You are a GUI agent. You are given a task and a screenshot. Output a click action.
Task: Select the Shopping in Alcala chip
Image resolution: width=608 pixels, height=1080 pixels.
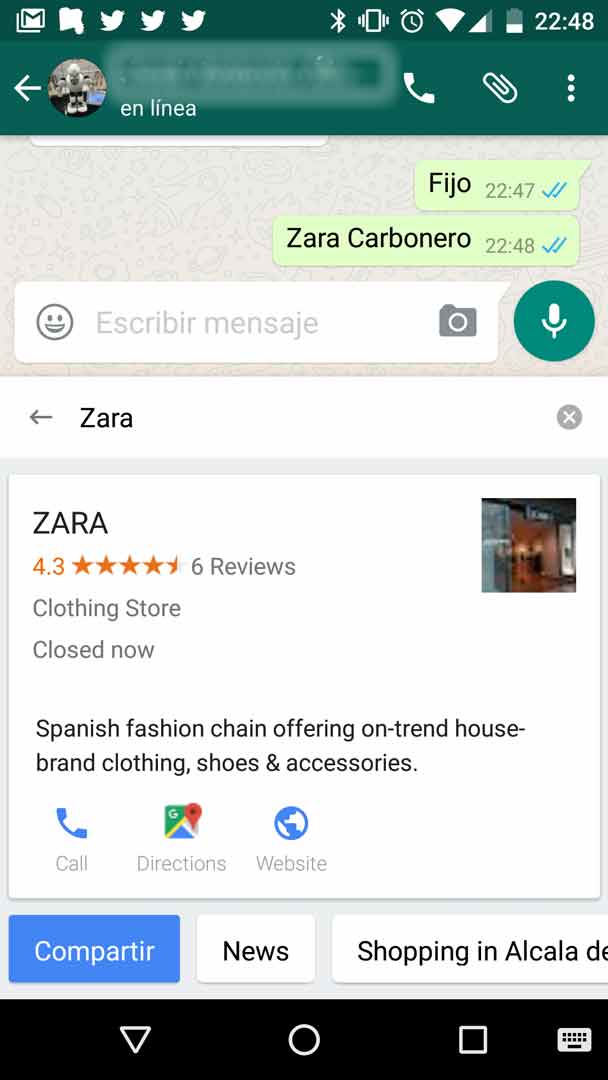coord(470,951)
